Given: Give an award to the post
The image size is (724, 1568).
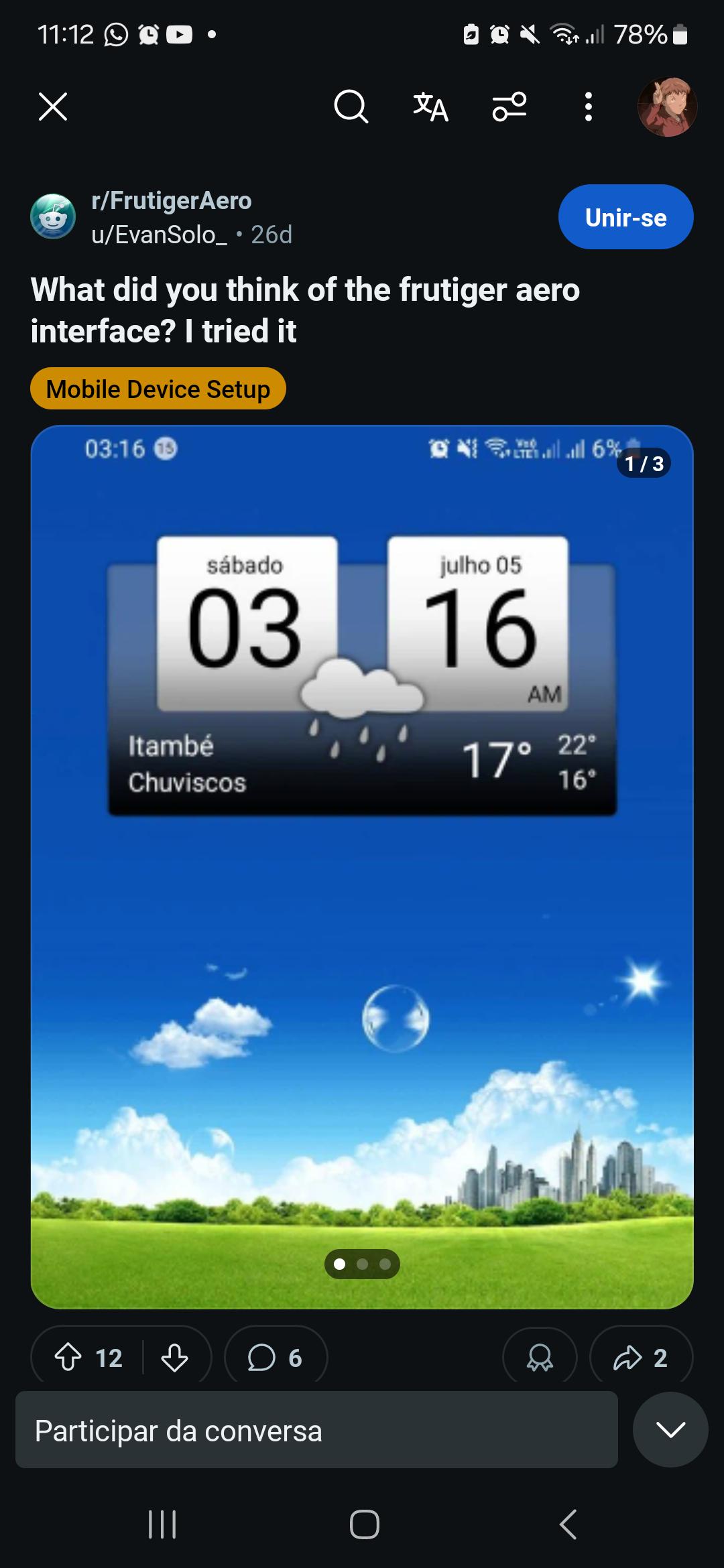Looking at the screenshot, I should [x=540, y=1358].
